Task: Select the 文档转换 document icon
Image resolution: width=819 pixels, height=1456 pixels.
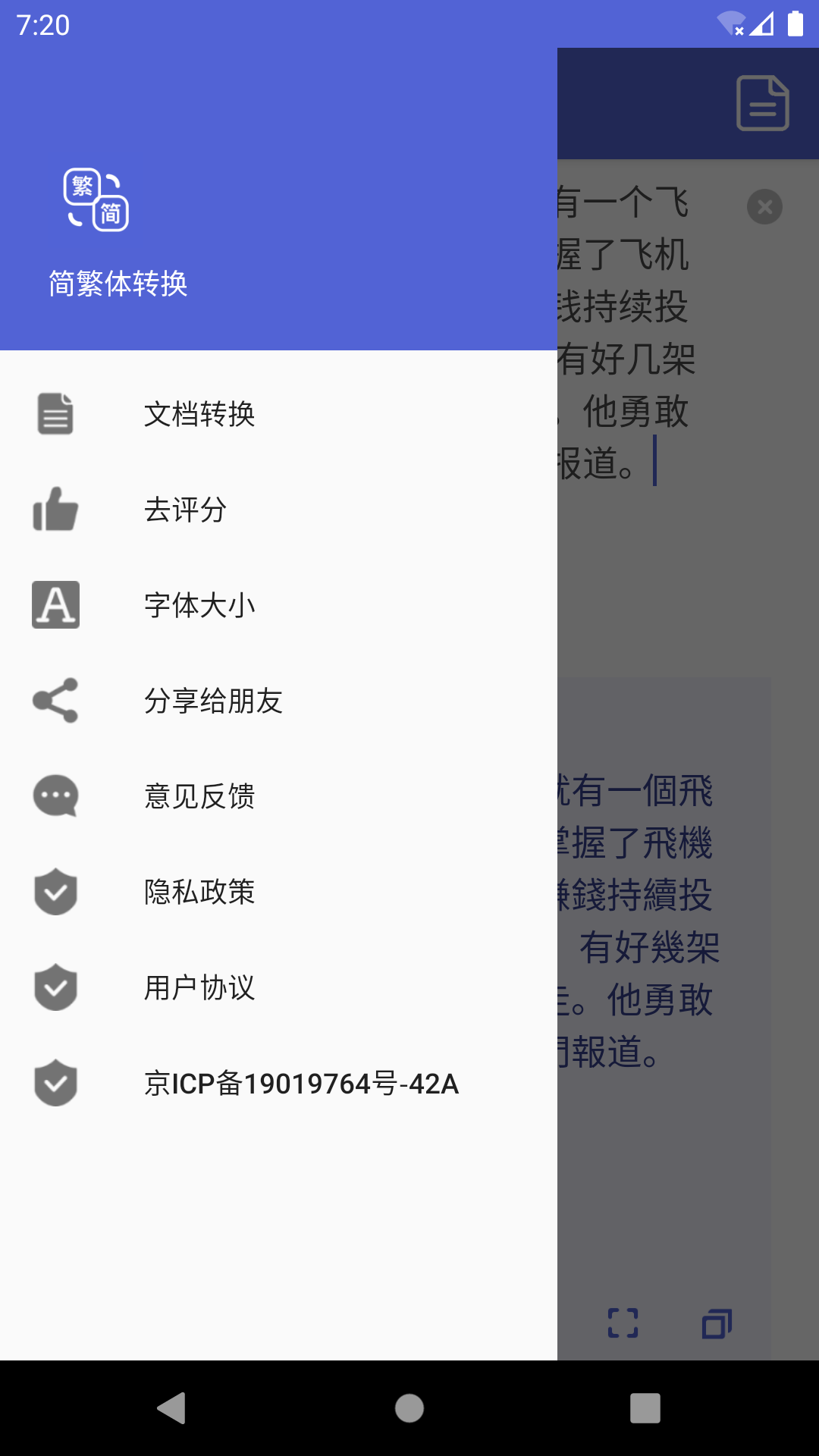Action: pyautogui.click(x=55, y=415)
